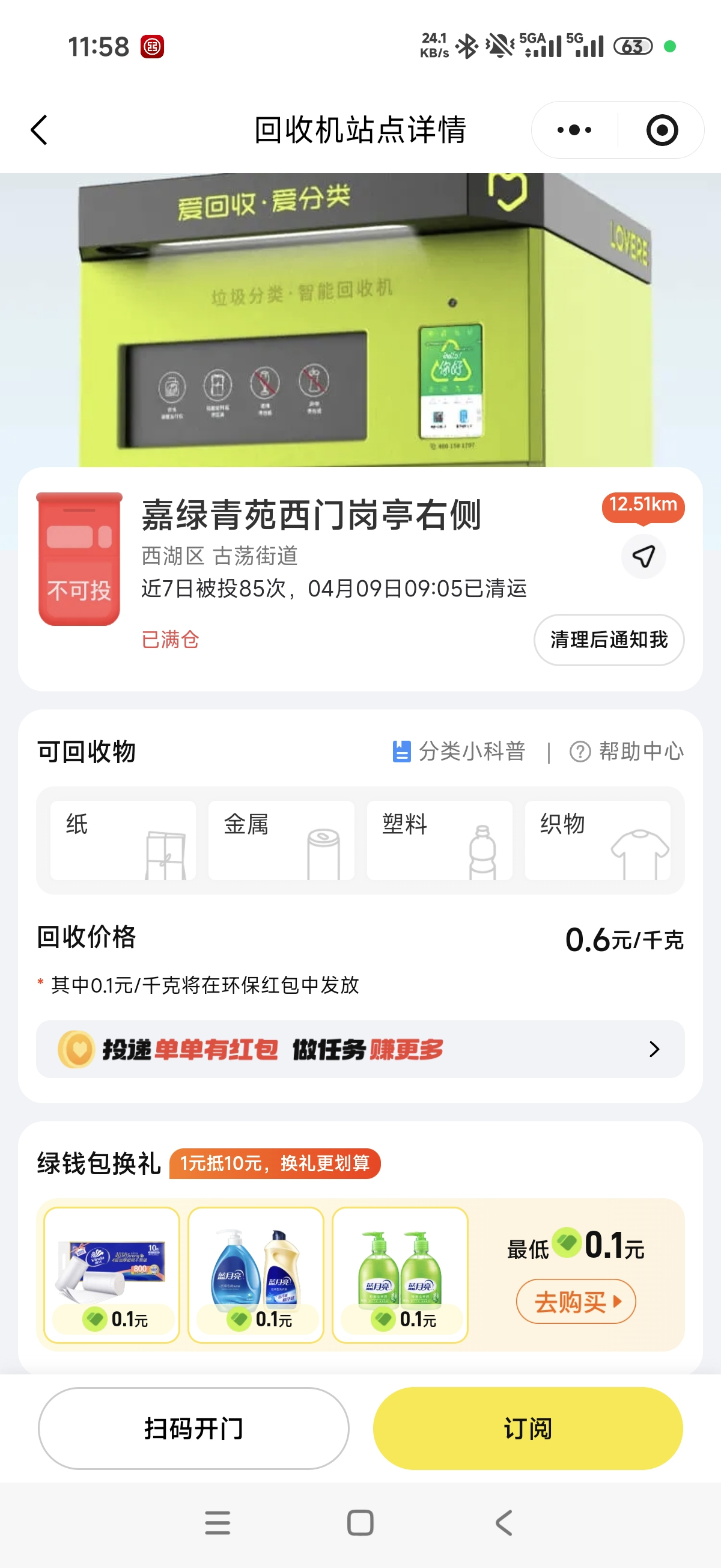Open the system recent apps
721x1568 pixels.
coord(218,1523)
